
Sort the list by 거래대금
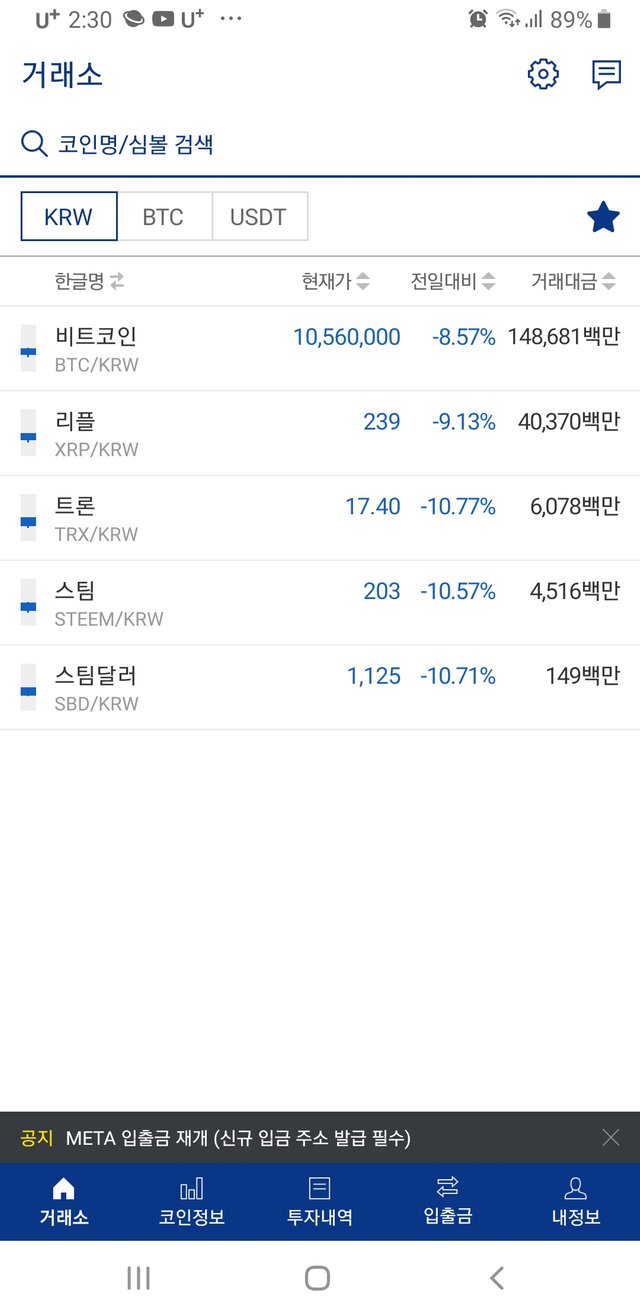click(572, 282)
